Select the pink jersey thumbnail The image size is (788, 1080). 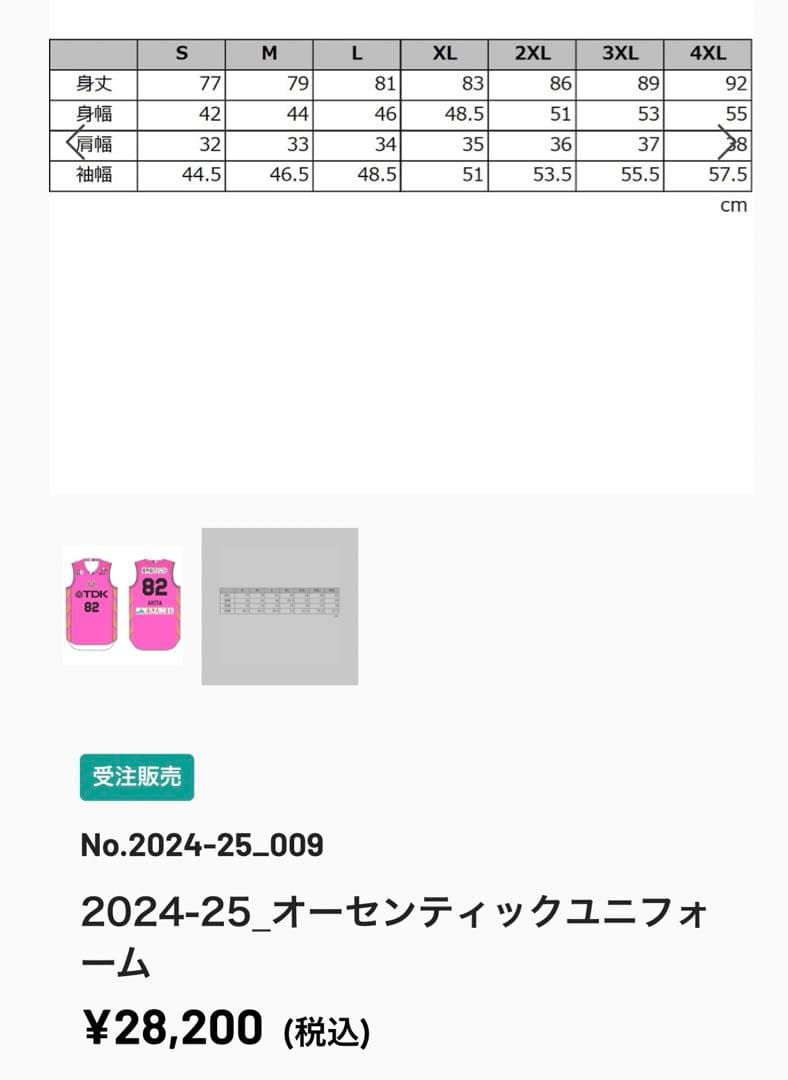[x=122, y=605]
